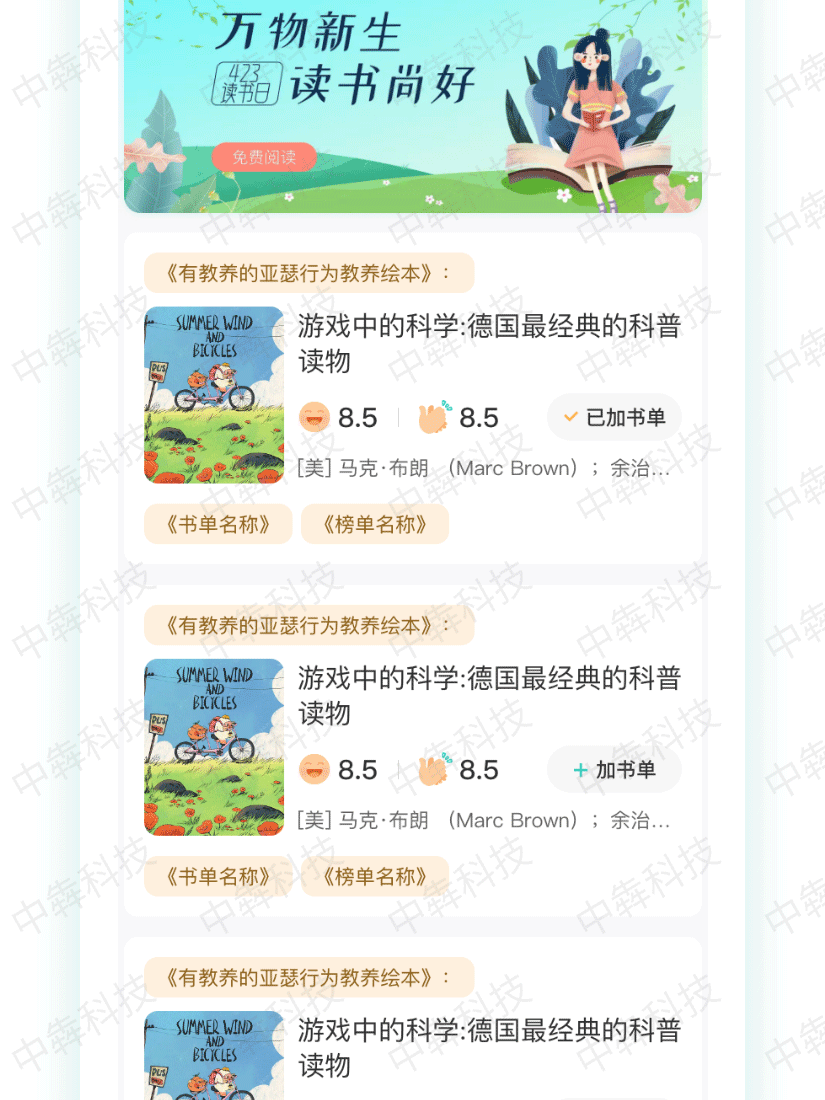Open the book cover beside the 加书单 button
The image size is (825, 1100).
214,747
